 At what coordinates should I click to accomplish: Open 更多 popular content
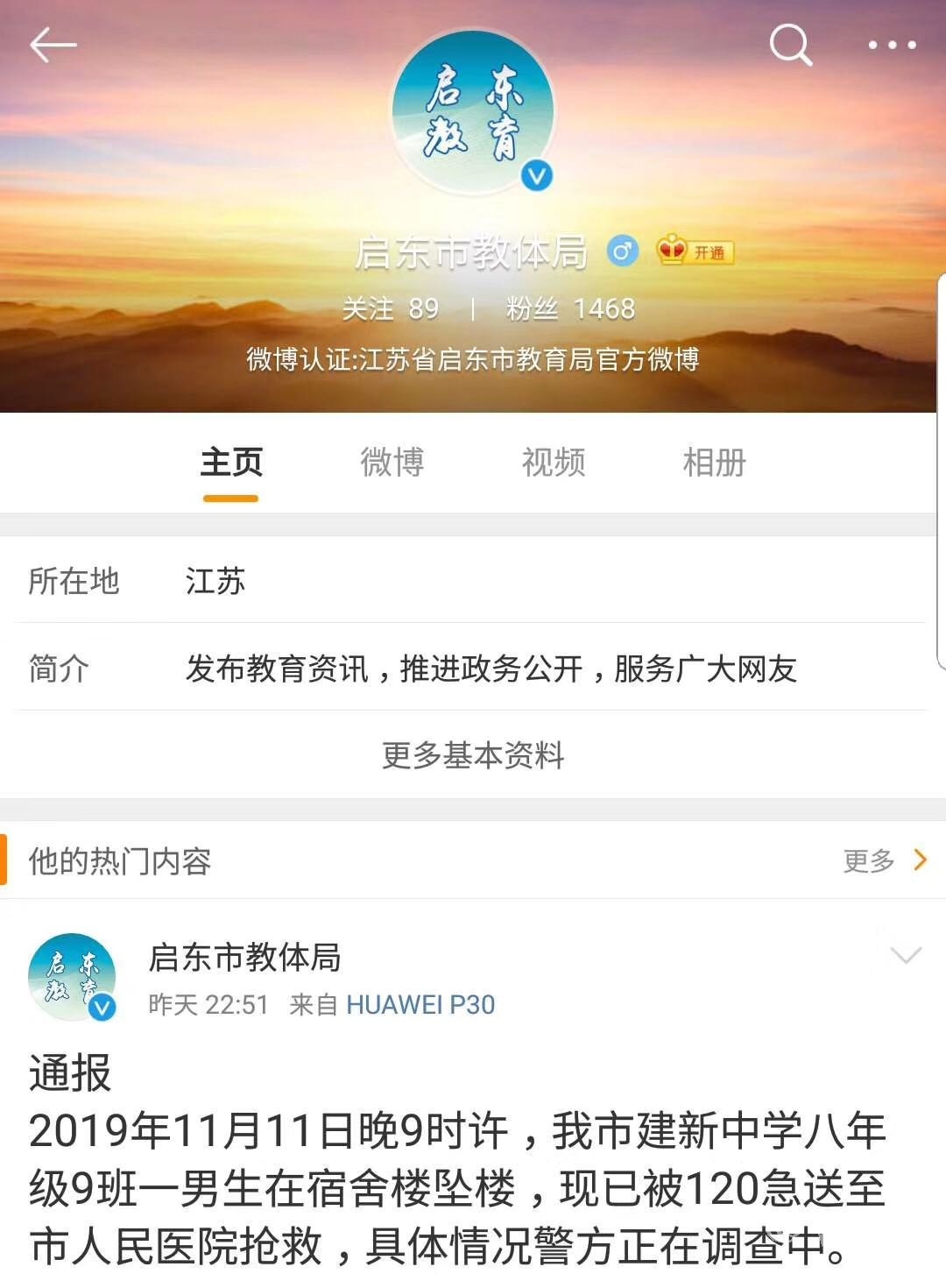click(x=883, y=860)
